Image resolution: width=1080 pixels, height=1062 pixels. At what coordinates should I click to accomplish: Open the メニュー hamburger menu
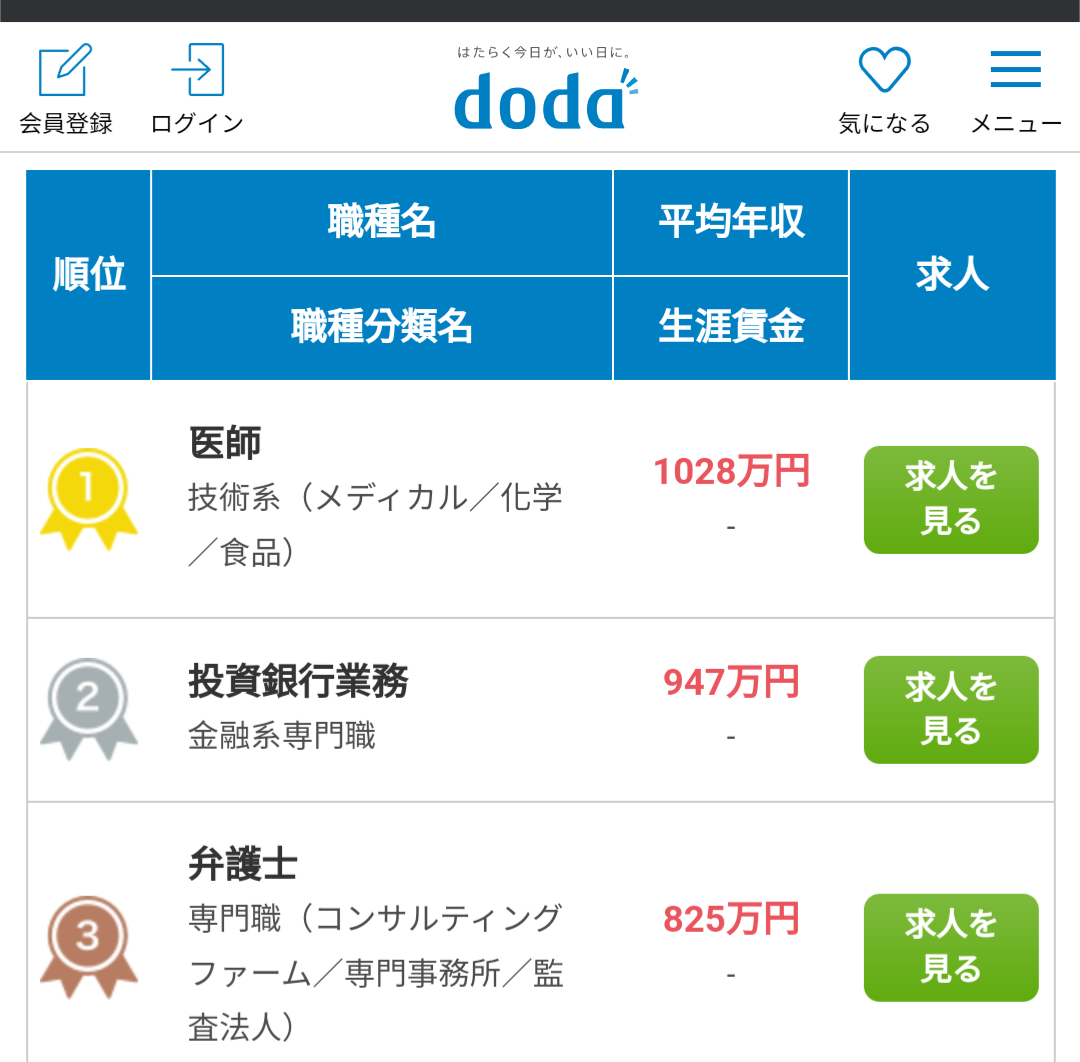1015,88
